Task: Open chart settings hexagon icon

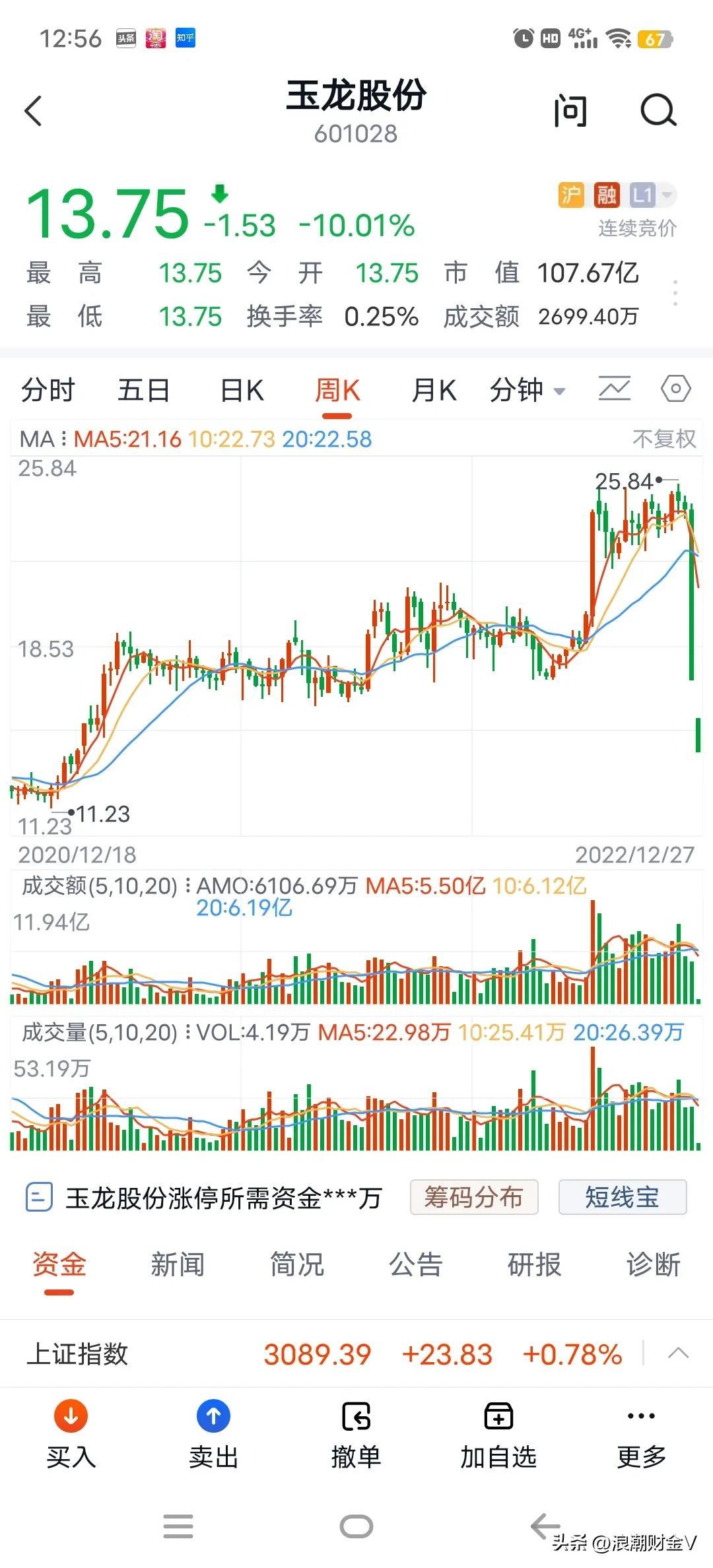Action: click(x=675, y=389)
